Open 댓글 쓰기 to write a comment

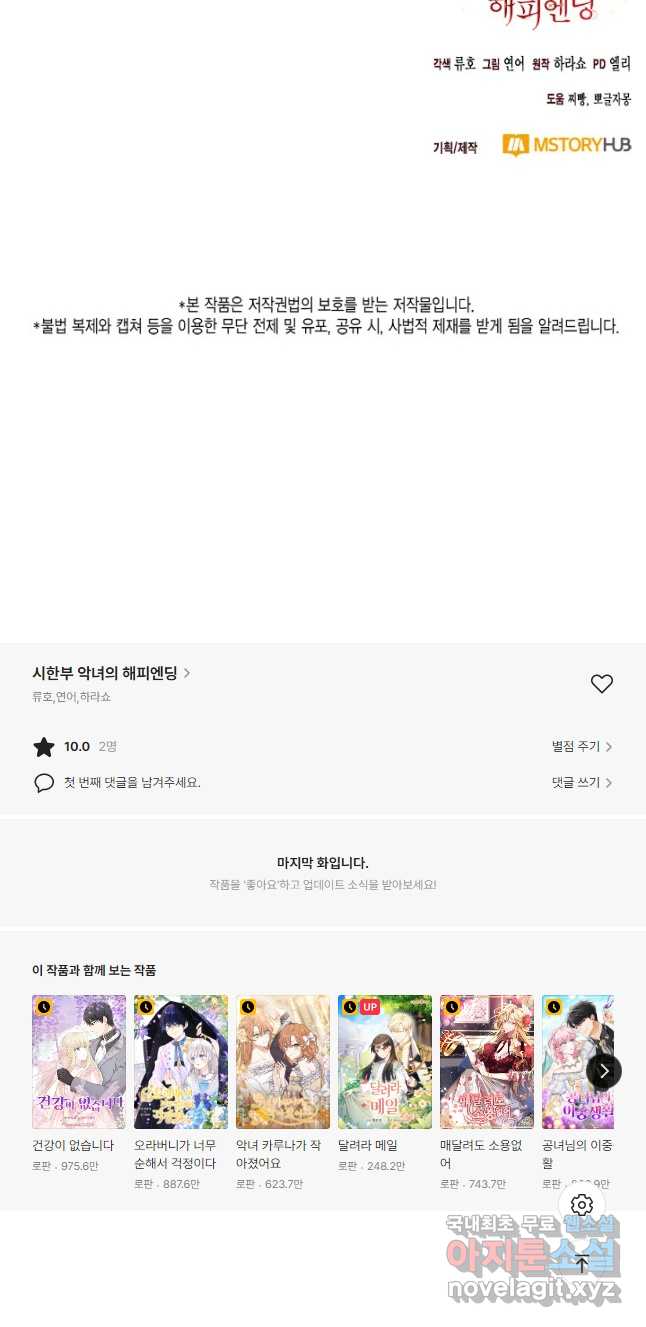pos(582,783)
